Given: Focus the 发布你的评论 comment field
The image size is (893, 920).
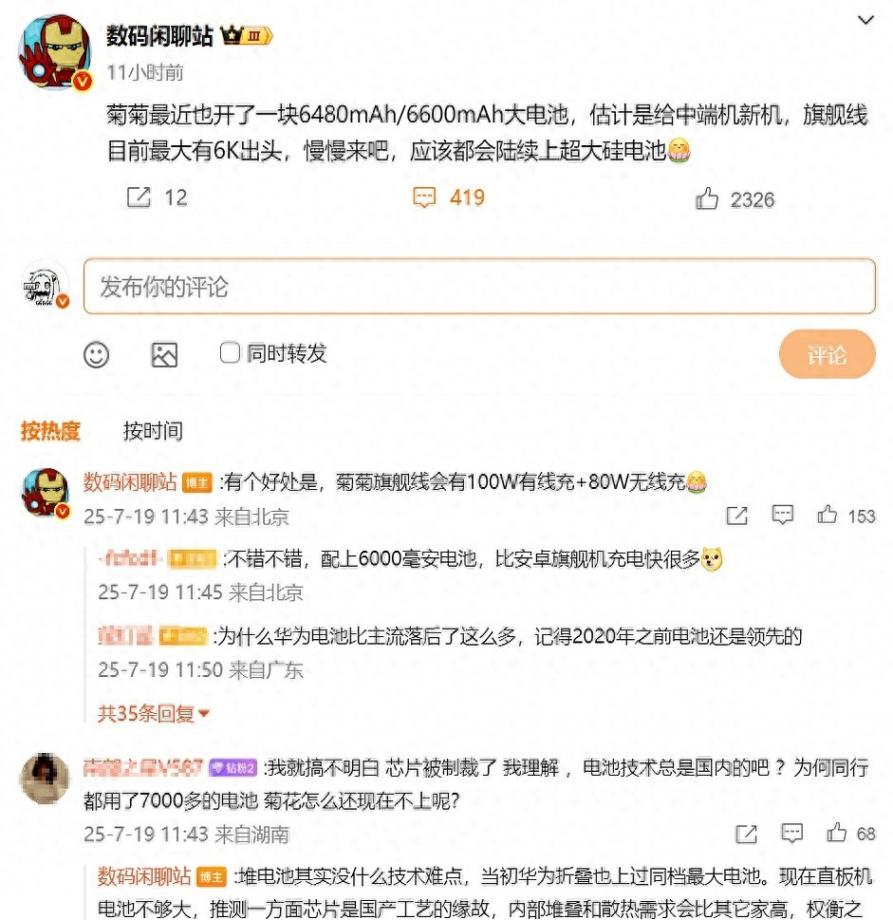Looking at the screenshot, I should pos(479,287).
